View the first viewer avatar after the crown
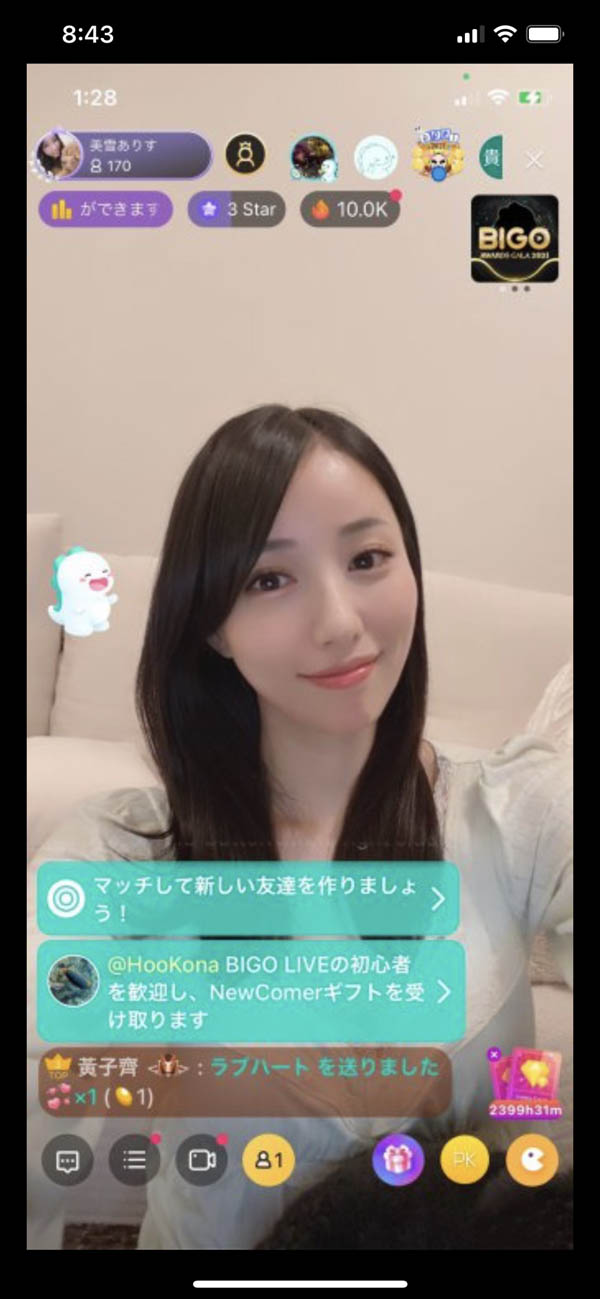Screen dimensions: 600x1299 tap(312, 157)
